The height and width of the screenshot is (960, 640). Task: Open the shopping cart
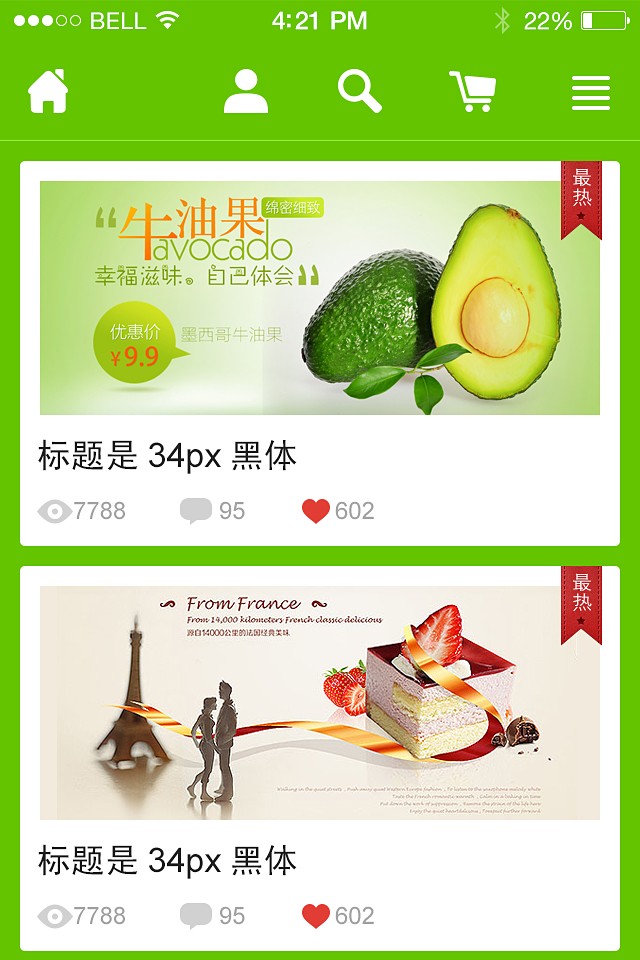pos(472,91)
